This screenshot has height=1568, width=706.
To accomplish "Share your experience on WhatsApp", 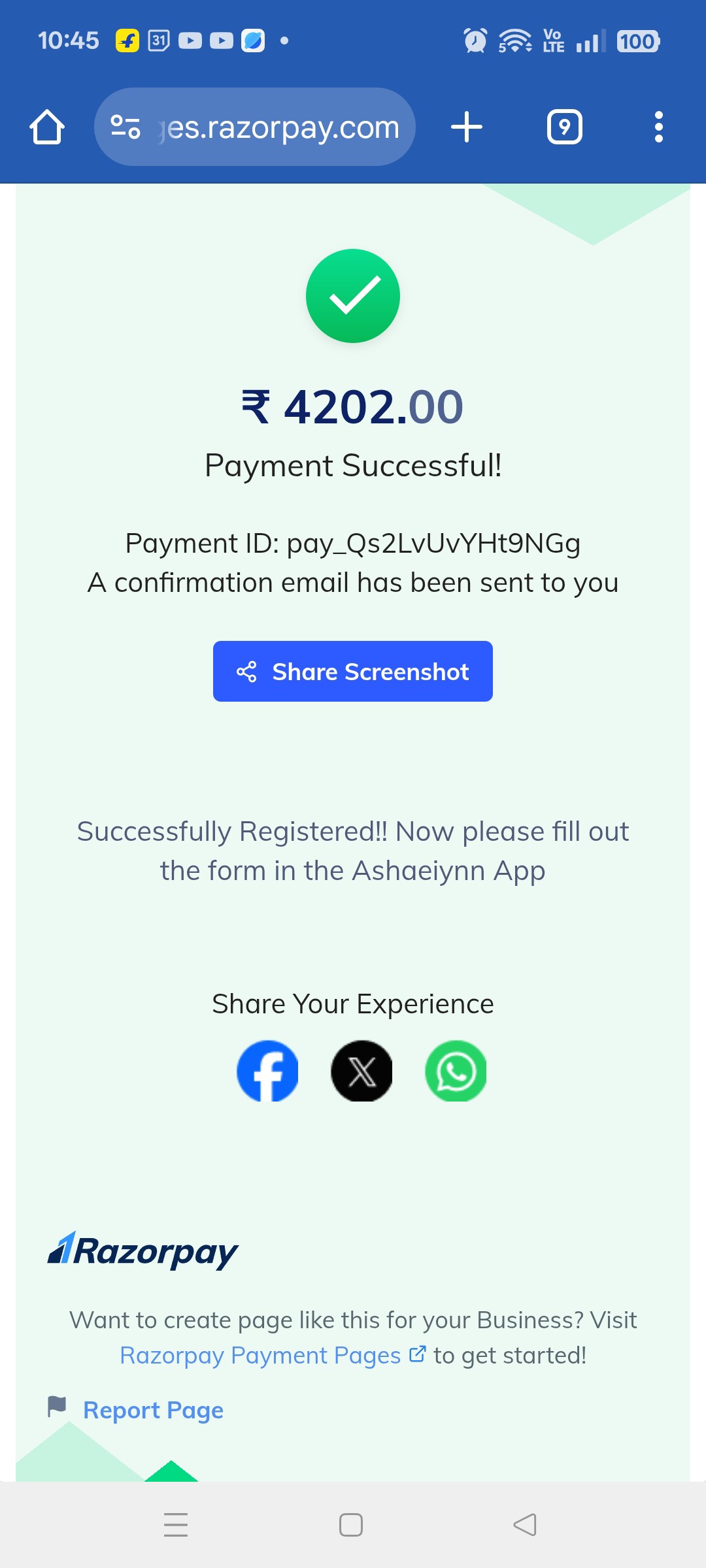I will pyautogui.click(x=456, y=1071).
